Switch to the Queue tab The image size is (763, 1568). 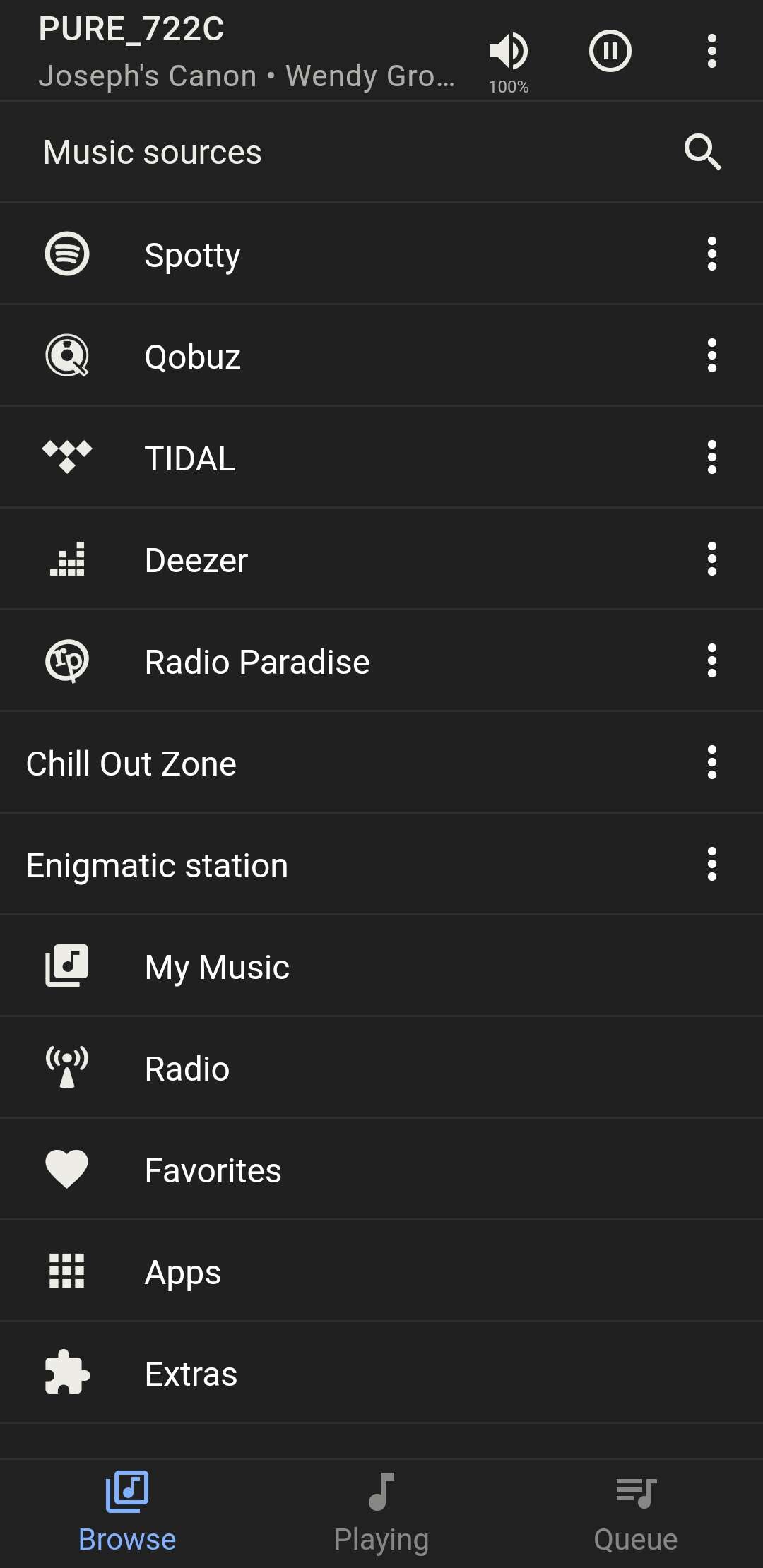point(636,1513)
